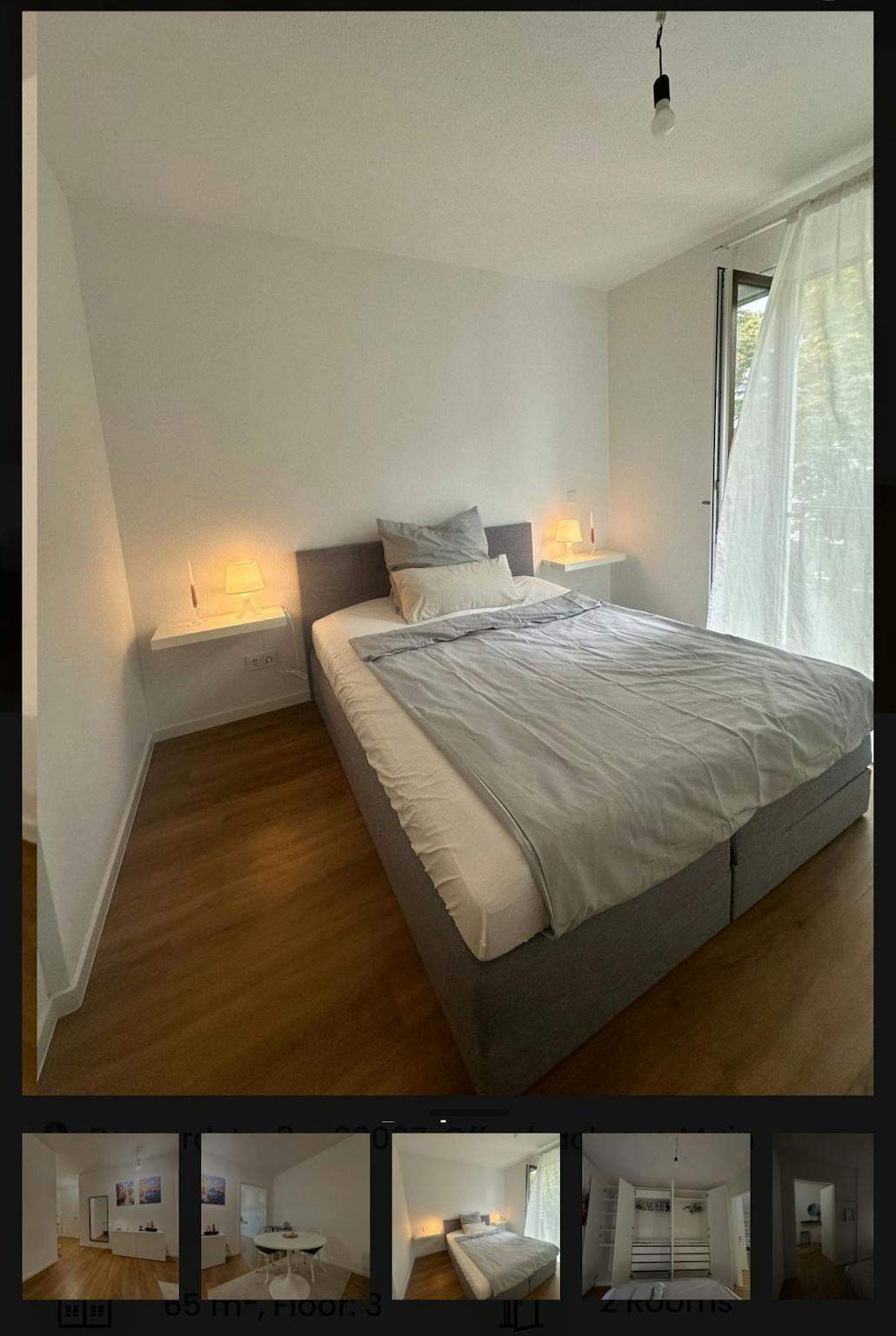Image resolution: width=896 pixels, height=1336 pixels.
Task: Open the round dining table thumbnail
Action: 285,1215
